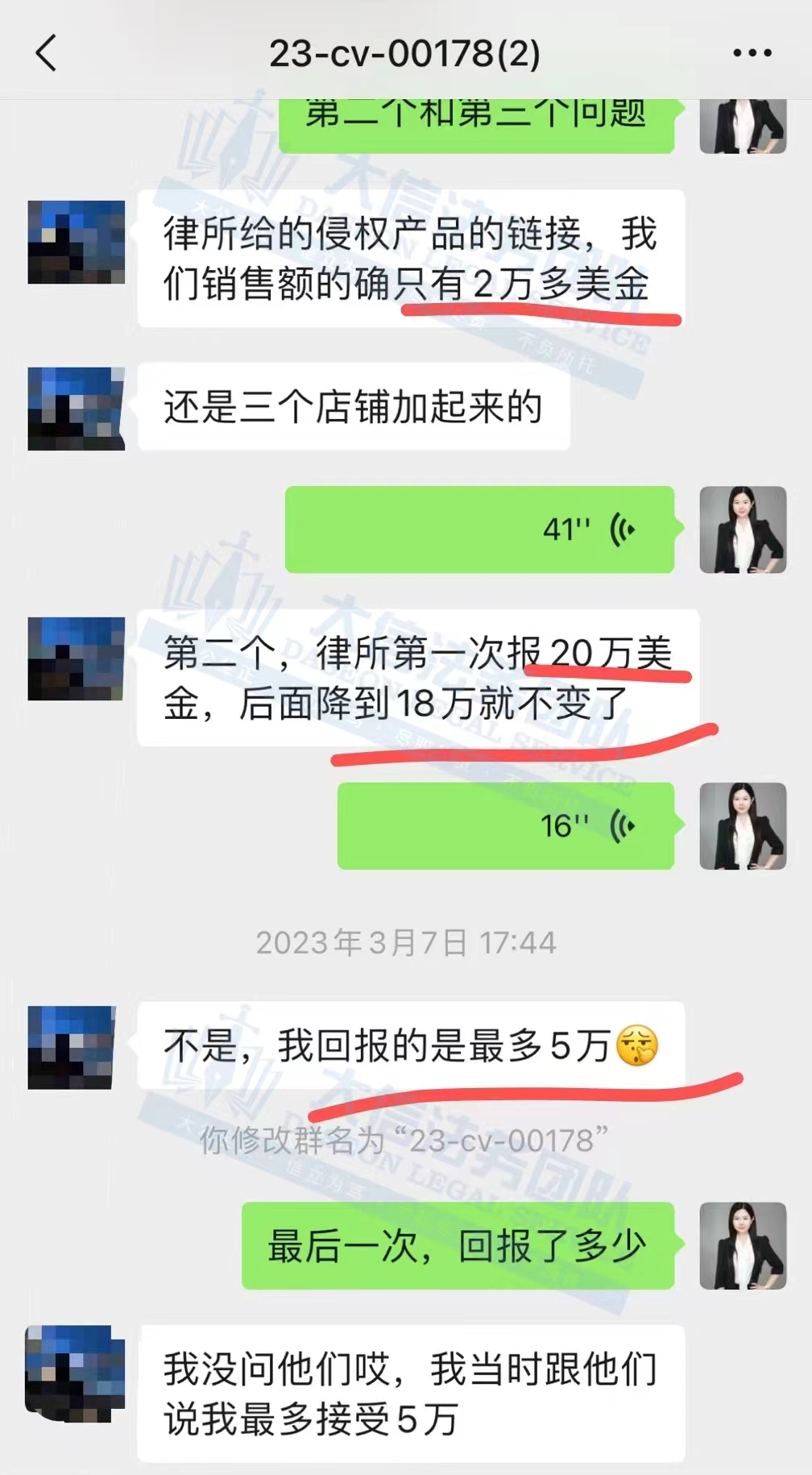The height and width of the screenshot is (1475, 812).
Task: Go back from the 23-cv-00178 chat
Action: click(x=47, y=54)
